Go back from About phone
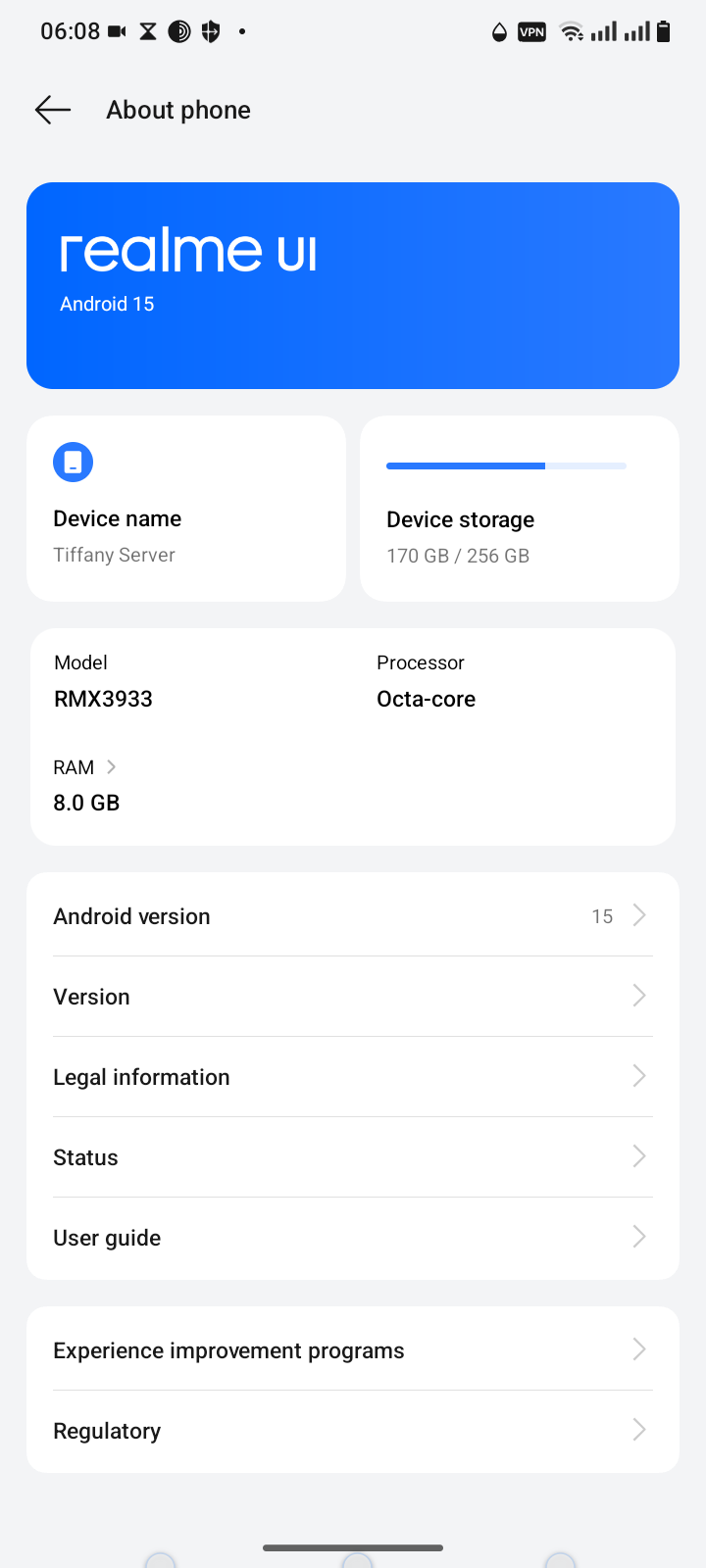The width and height of the screenshot is (706, 1568). click(53, 110)
